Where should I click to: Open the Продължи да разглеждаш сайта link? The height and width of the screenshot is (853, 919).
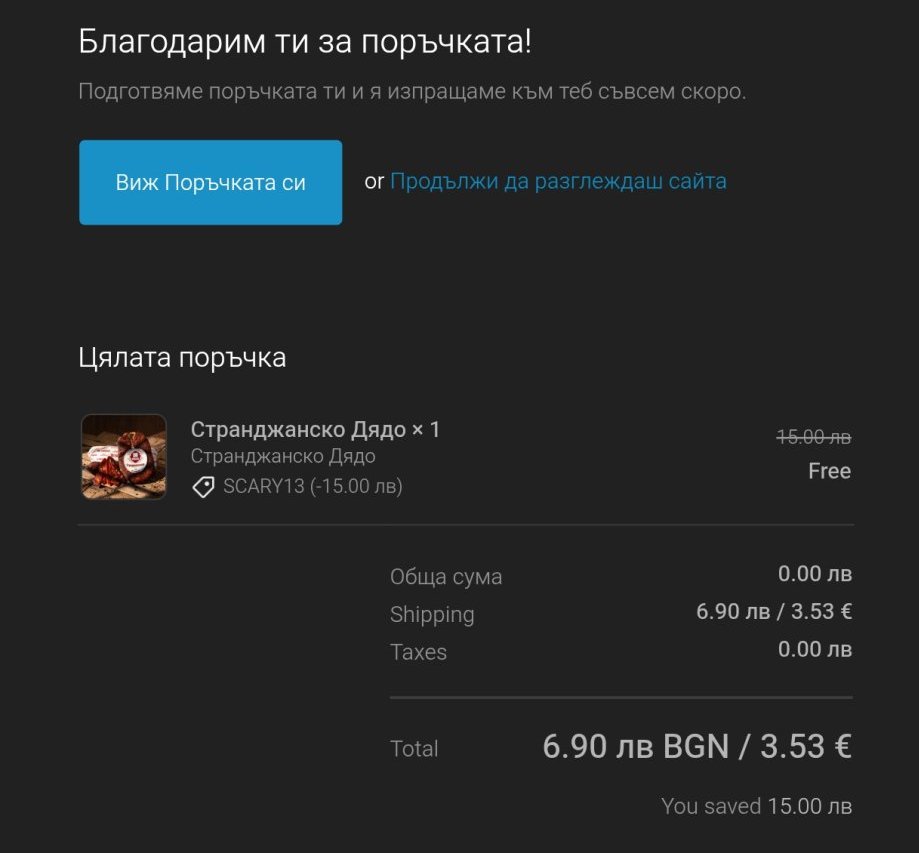pyautogui.click(x=558, y=181)
